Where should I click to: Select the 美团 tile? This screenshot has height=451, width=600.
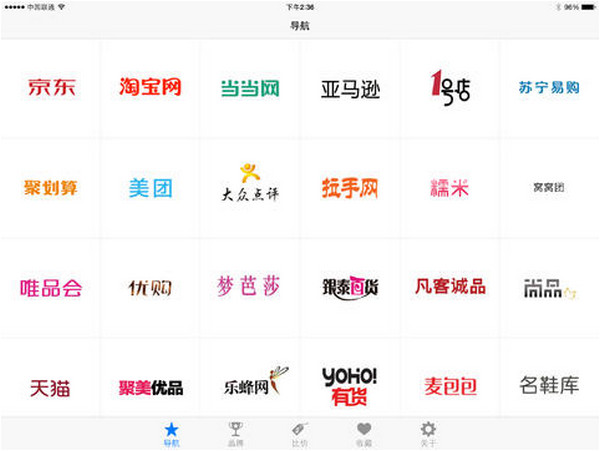150,187
